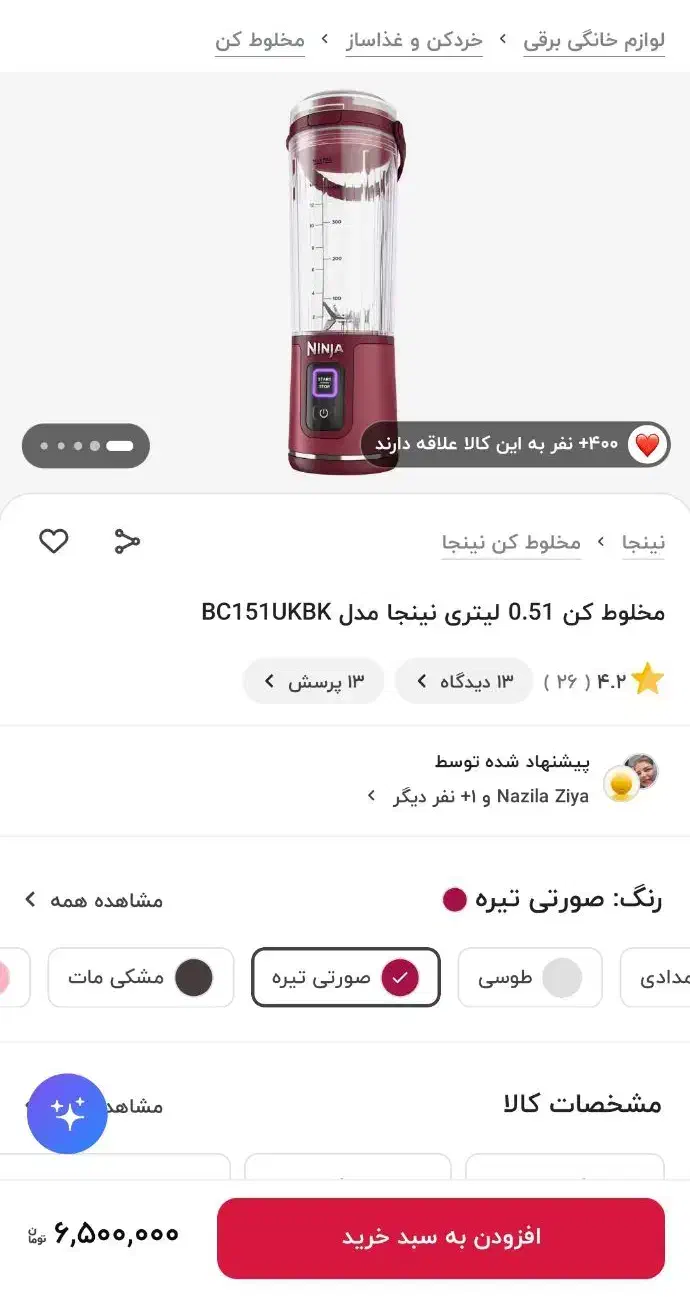View all colors with مشاهده همه
Image resolution: width=690 pixels, height=1297 pixels.
(94, 900)
